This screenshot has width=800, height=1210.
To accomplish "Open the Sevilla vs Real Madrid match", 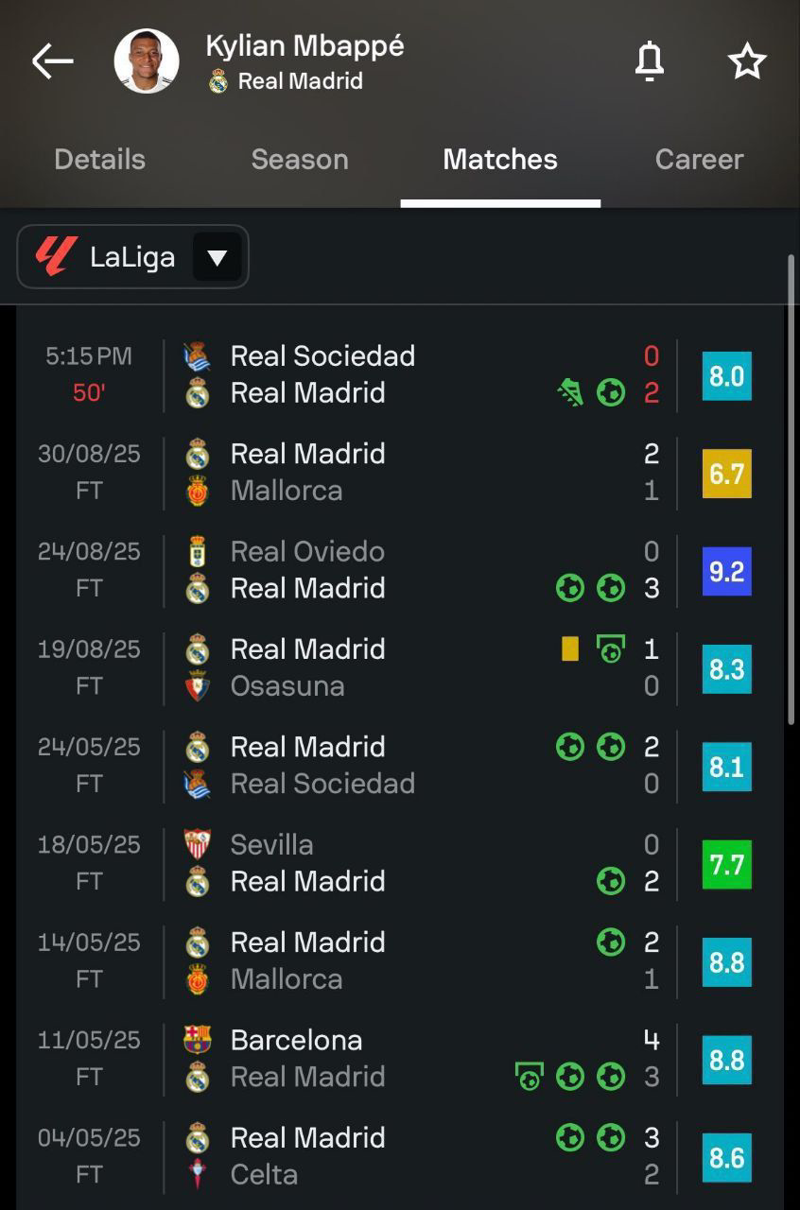I will tap(400, 863).
